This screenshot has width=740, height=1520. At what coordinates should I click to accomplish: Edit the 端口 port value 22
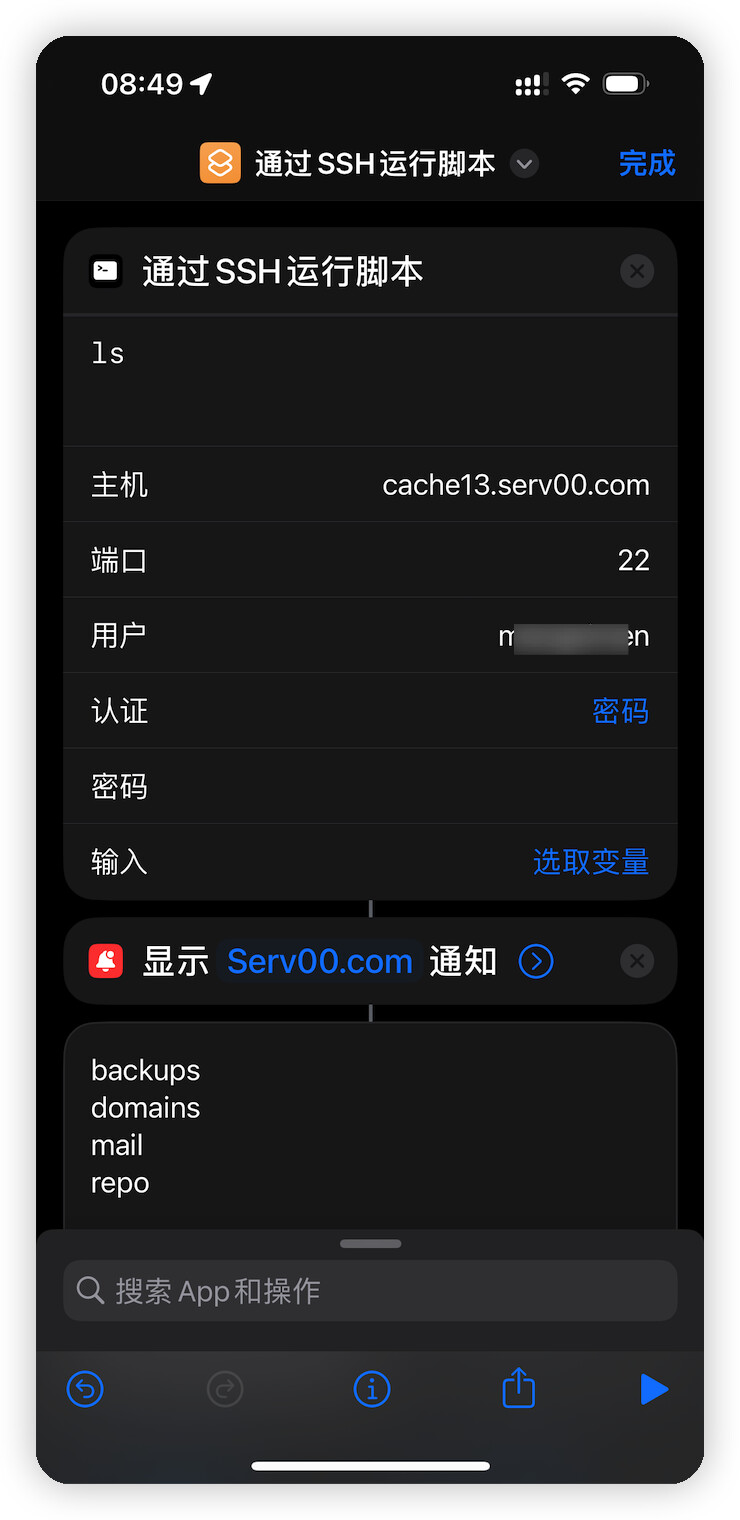(x=634, y=560)
